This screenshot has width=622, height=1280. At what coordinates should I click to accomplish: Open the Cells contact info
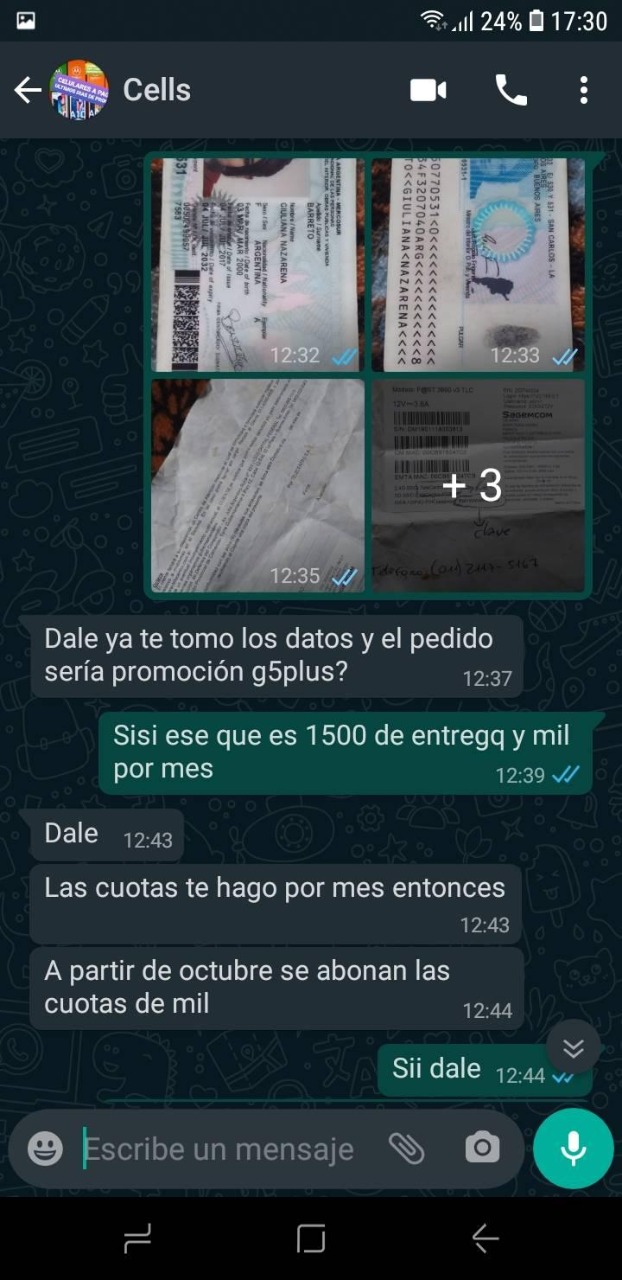[x=157, y=90]
